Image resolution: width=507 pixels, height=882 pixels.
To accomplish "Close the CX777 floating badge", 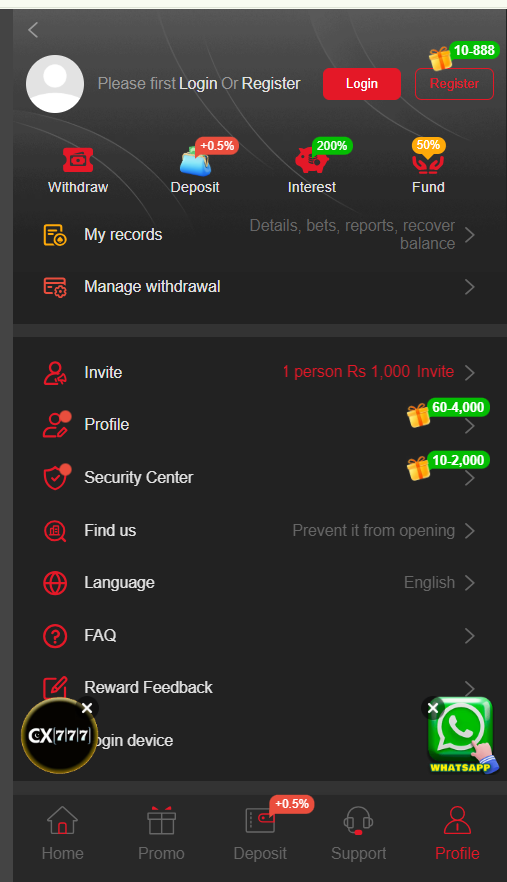I will point(87,708).
